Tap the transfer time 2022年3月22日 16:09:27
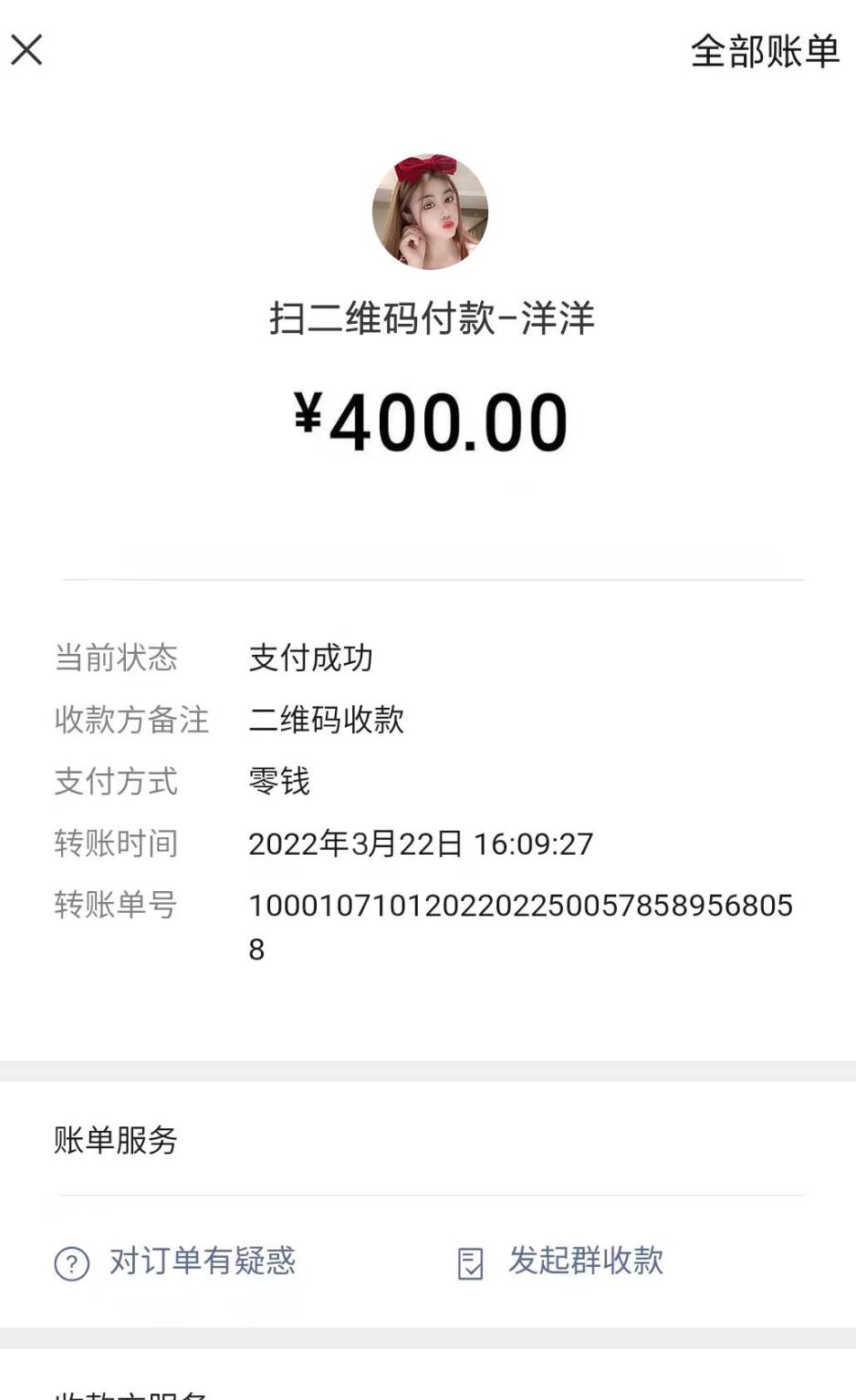 [422, 844]
